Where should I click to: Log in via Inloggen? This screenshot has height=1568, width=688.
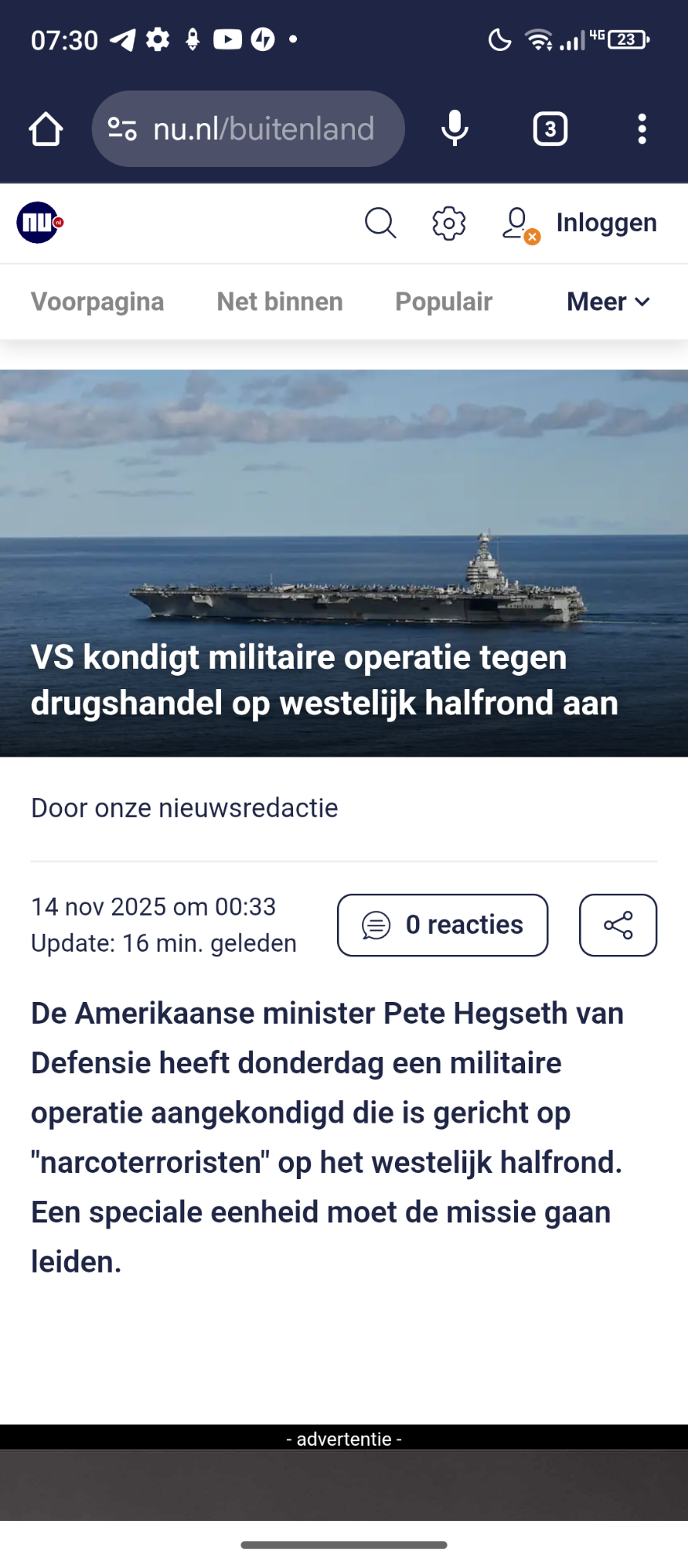[x=606, y=223]
